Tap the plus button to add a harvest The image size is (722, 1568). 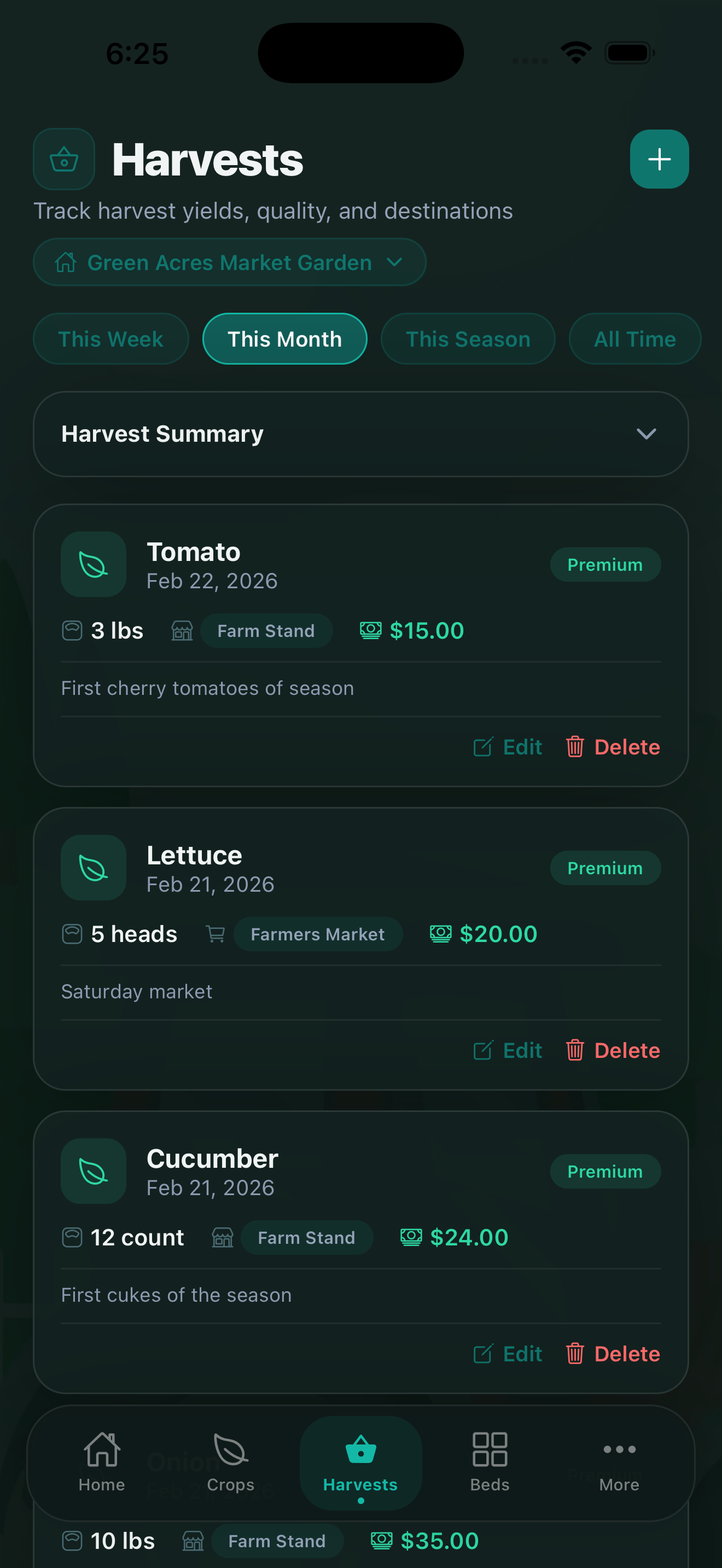659,159
